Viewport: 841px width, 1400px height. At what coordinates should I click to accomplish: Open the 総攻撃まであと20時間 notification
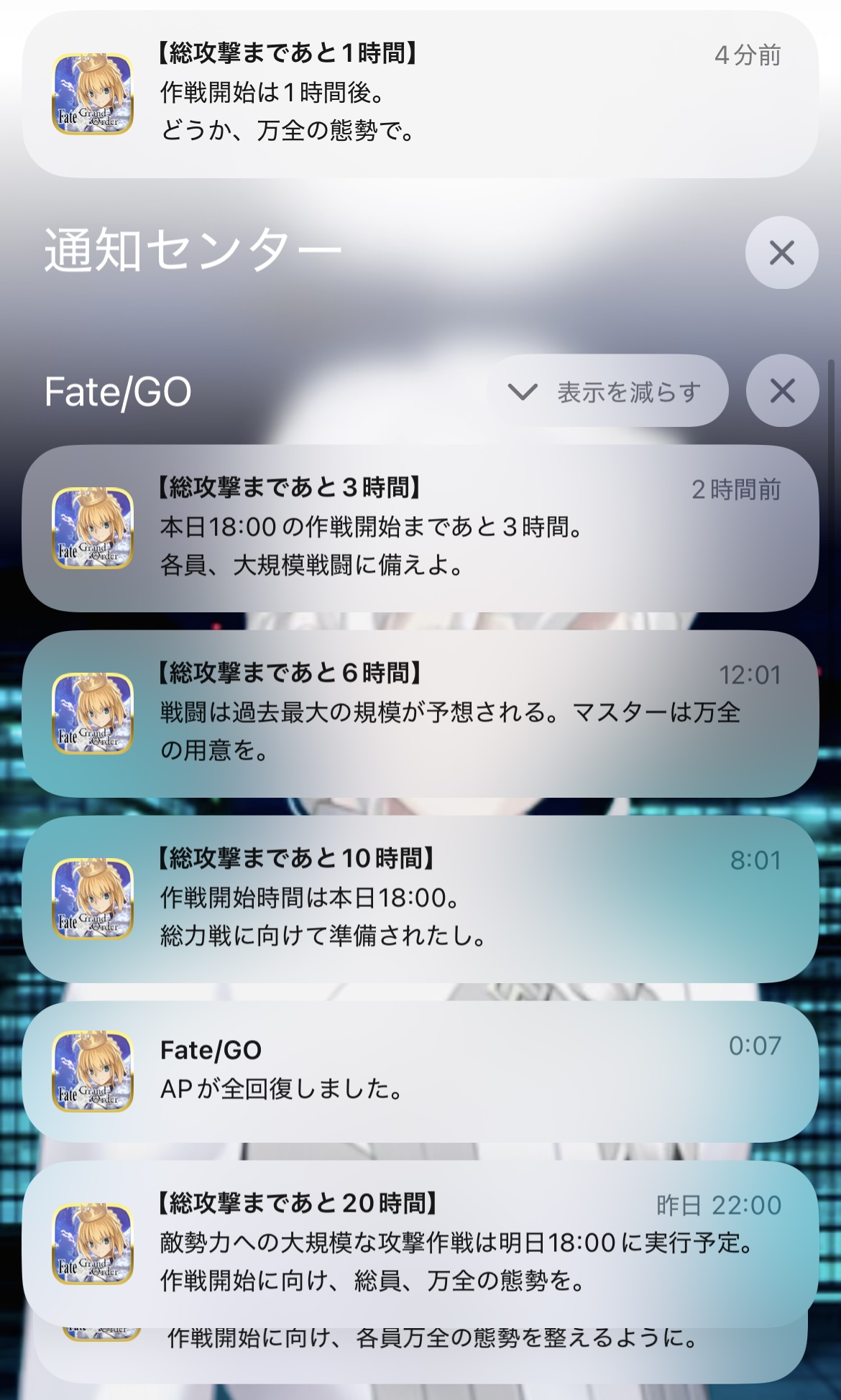point(420,1244)
